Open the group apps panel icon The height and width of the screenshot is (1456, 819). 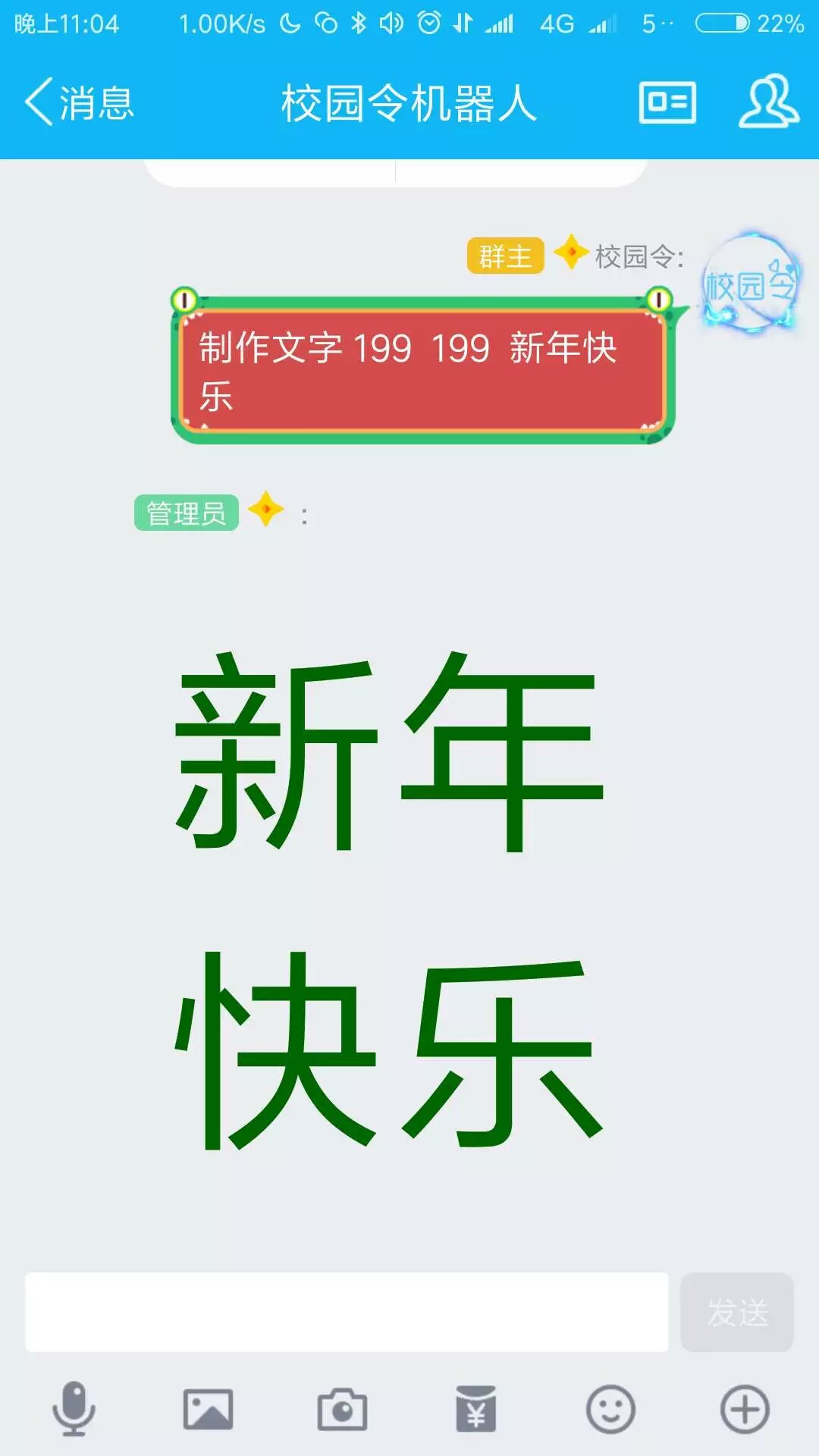(667, 102)
